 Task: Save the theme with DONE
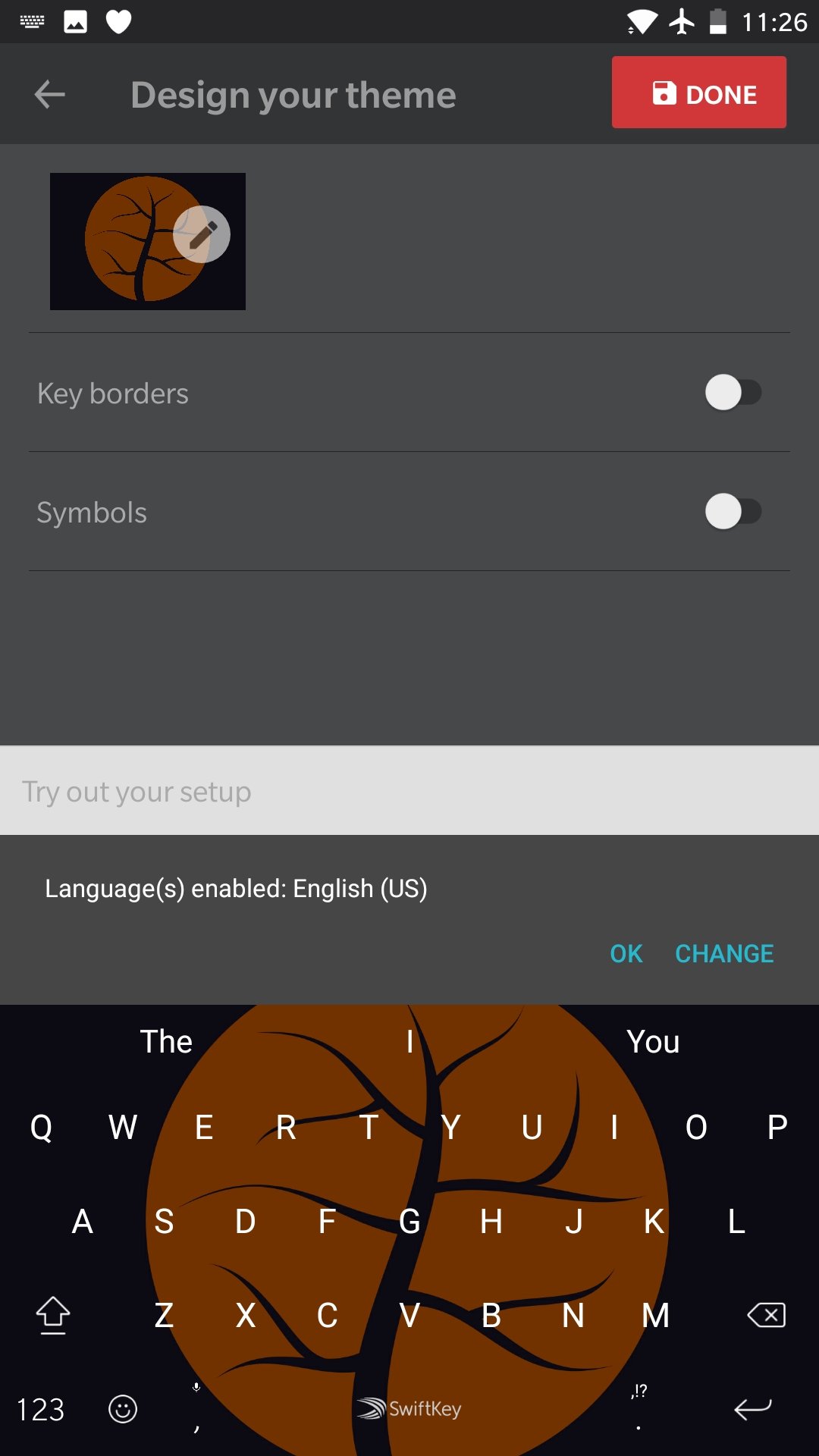point(698,93)
